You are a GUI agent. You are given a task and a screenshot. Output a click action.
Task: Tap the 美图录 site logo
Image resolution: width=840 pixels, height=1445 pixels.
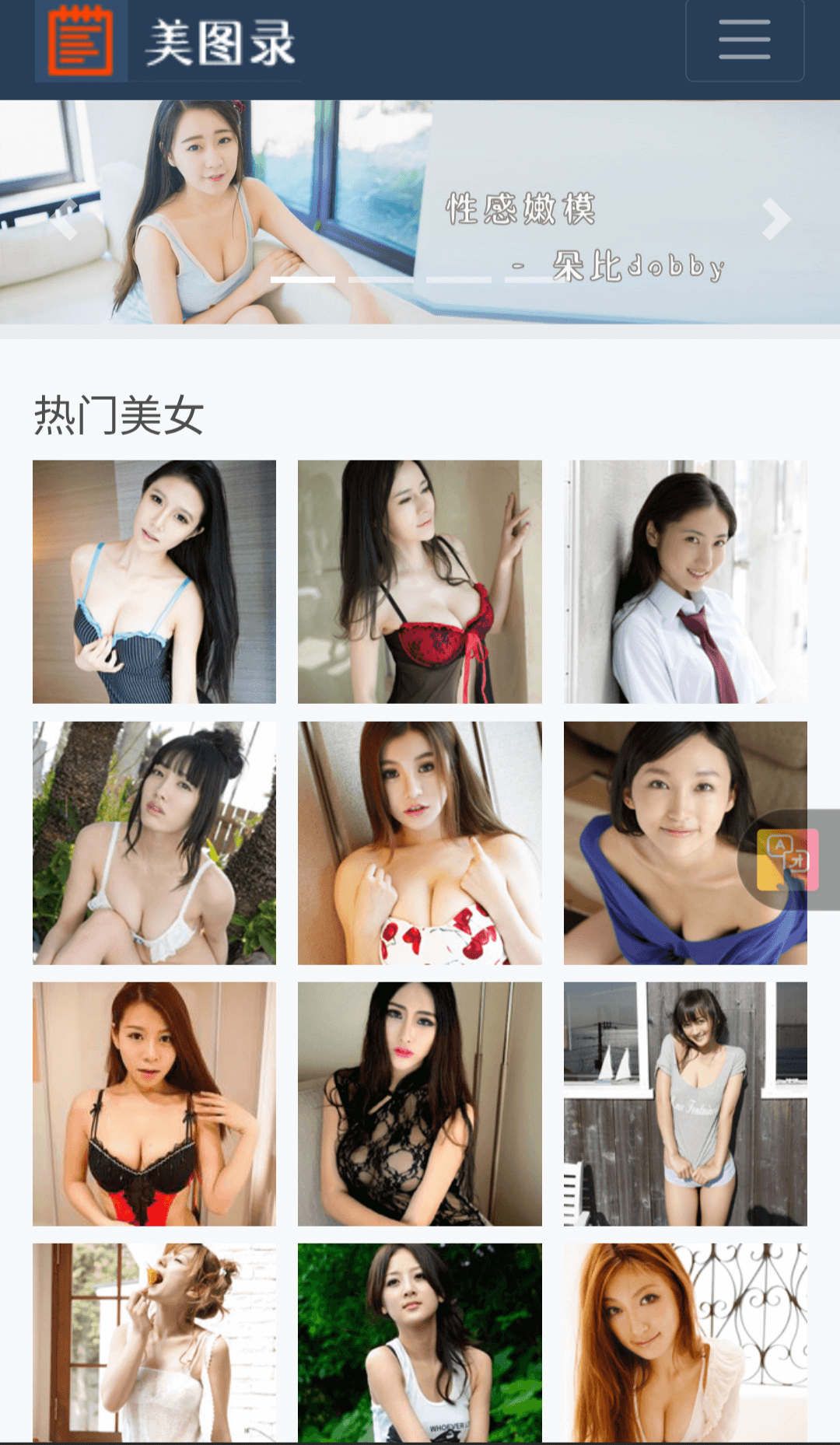pos(168,42)
